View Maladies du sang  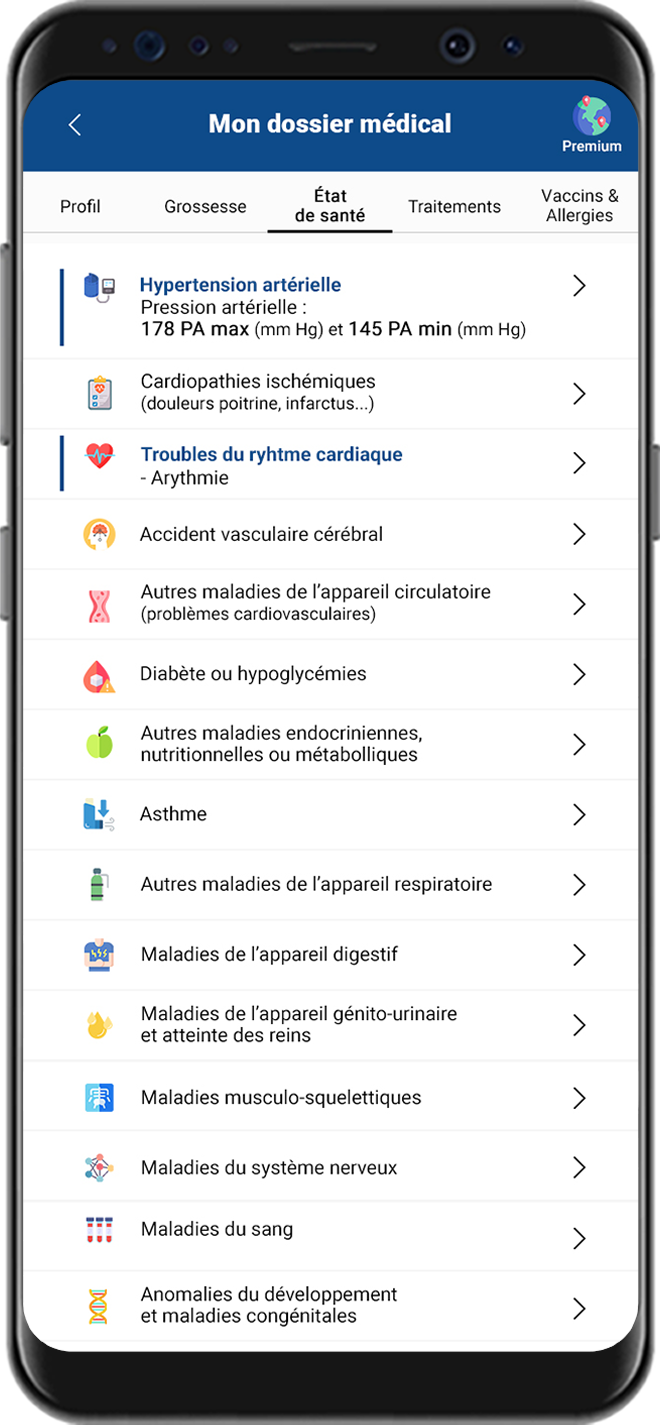[x=330, y=1236]
